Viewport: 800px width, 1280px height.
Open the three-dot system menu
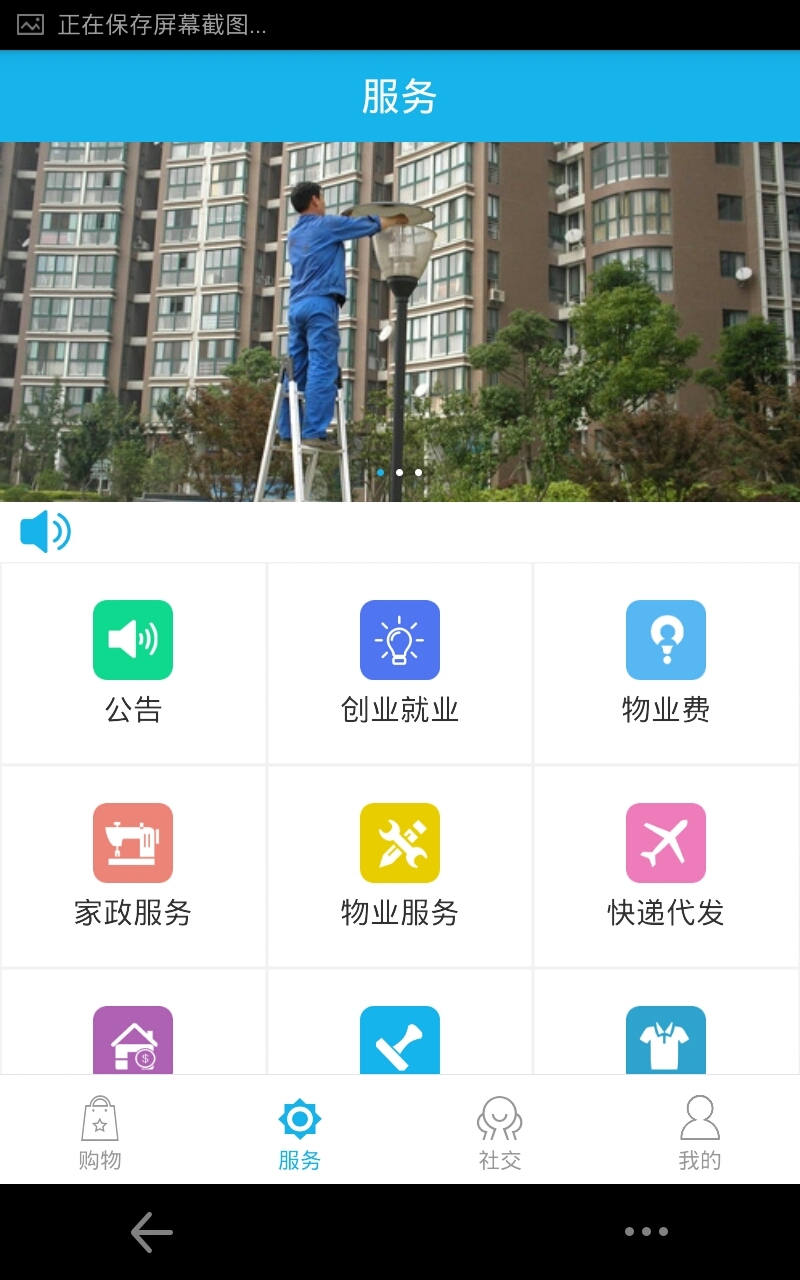[646, 1232]
